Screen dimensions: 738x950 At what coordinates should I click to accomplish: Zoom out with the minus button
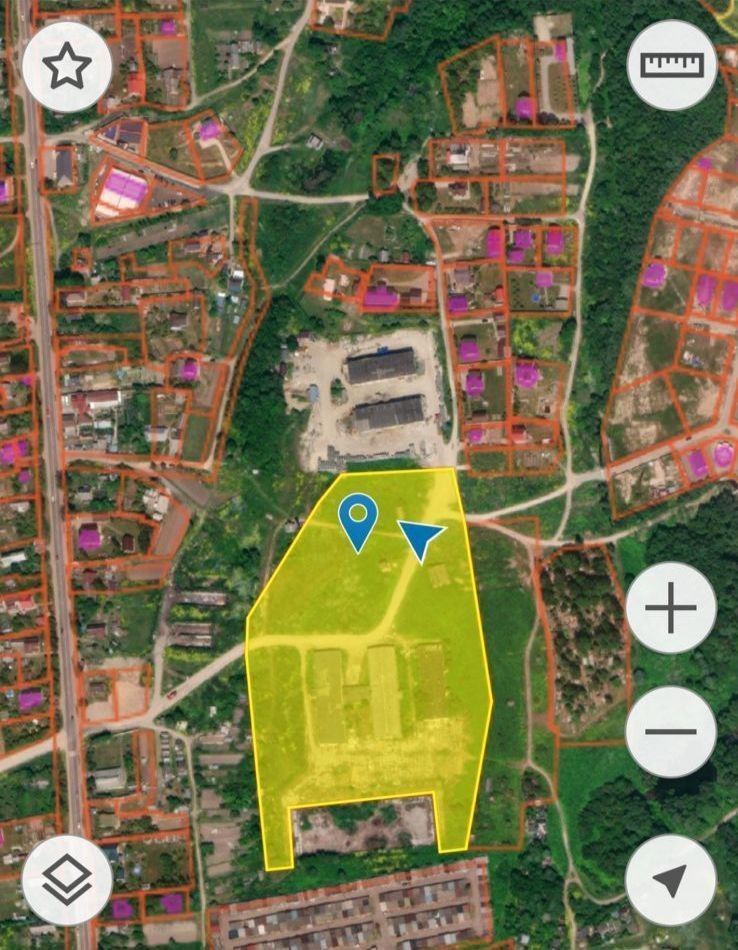pyautogui.click(x=671, y=731)
